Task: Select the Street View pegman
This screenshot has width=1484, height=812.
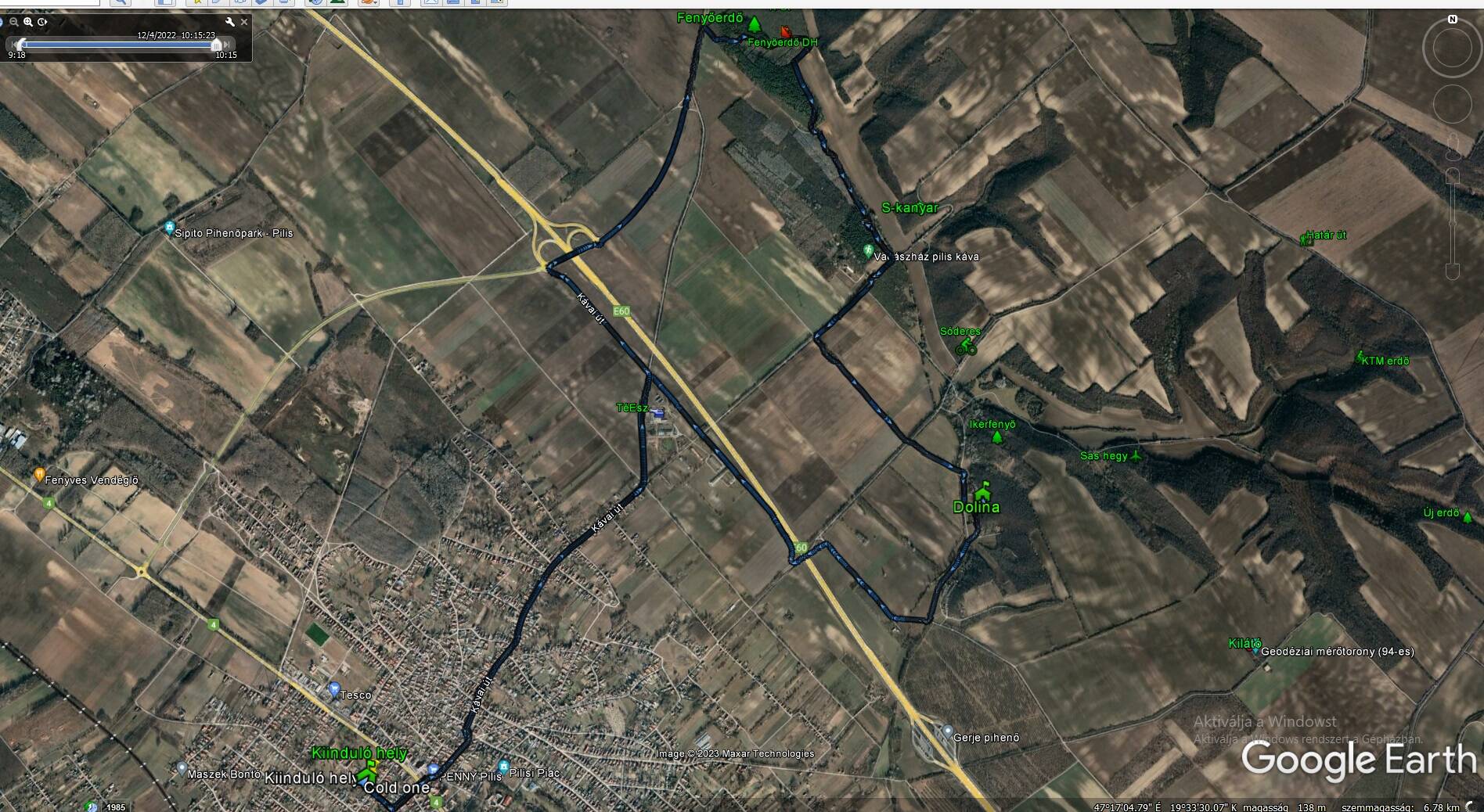Action: point(1453,146)
